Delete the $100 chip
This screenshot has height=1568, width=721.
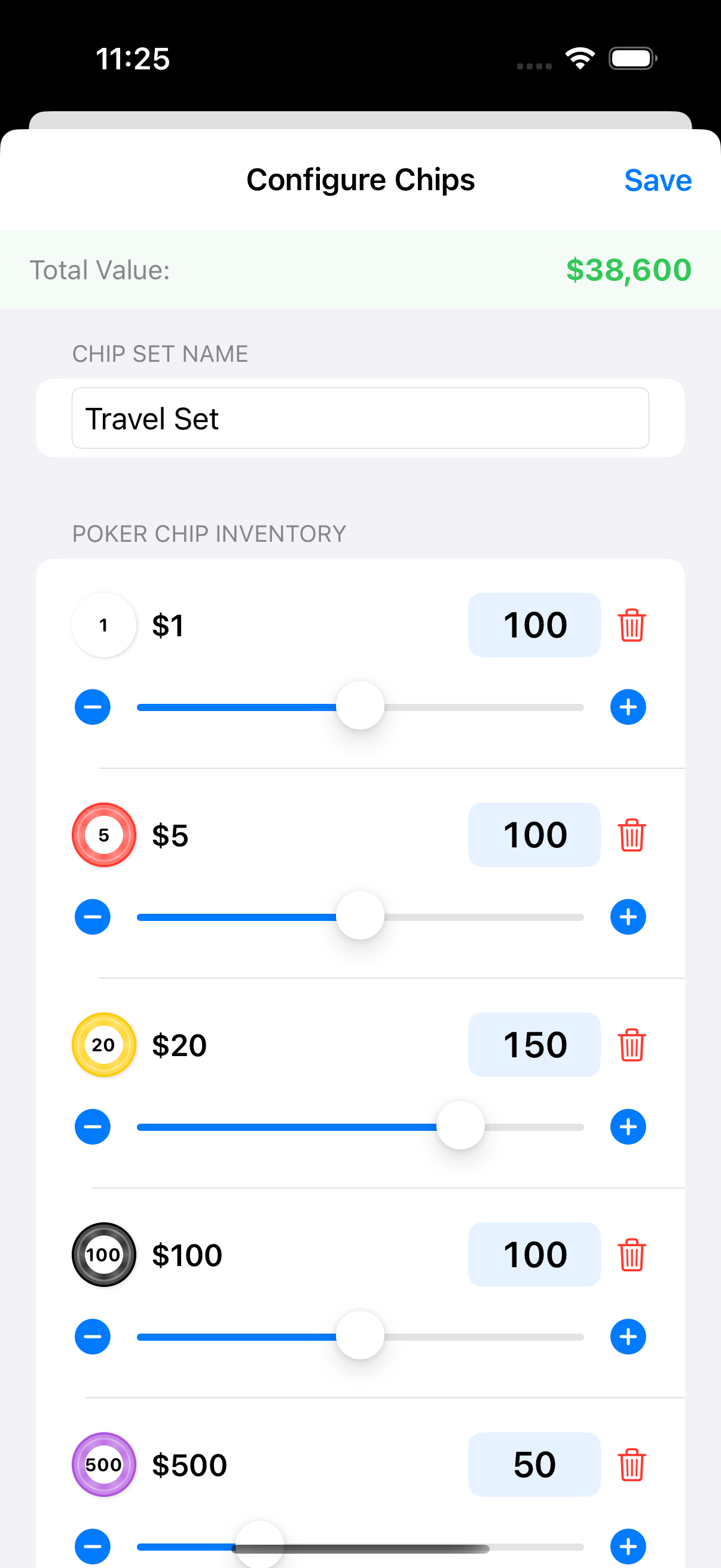(631, 1255)
